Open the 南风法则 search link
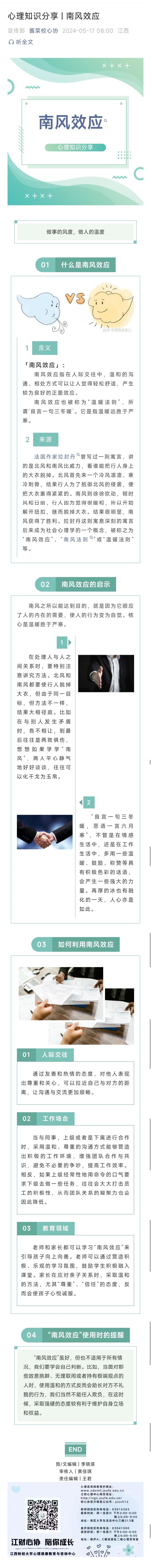Screen dimensions: 151x1568 click(75, 539)
